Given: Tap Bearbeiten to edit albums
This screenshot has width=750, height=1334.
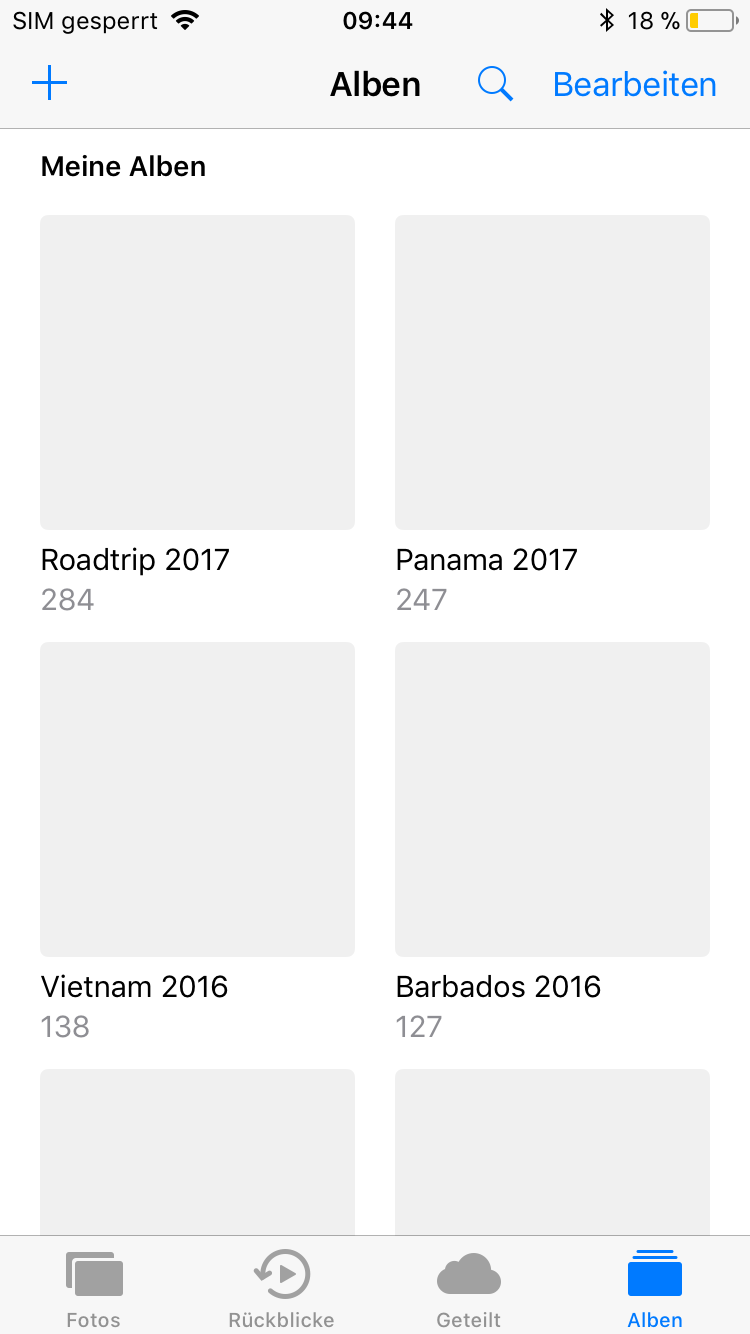Looking at the screenshot, I should pos(634,84).
